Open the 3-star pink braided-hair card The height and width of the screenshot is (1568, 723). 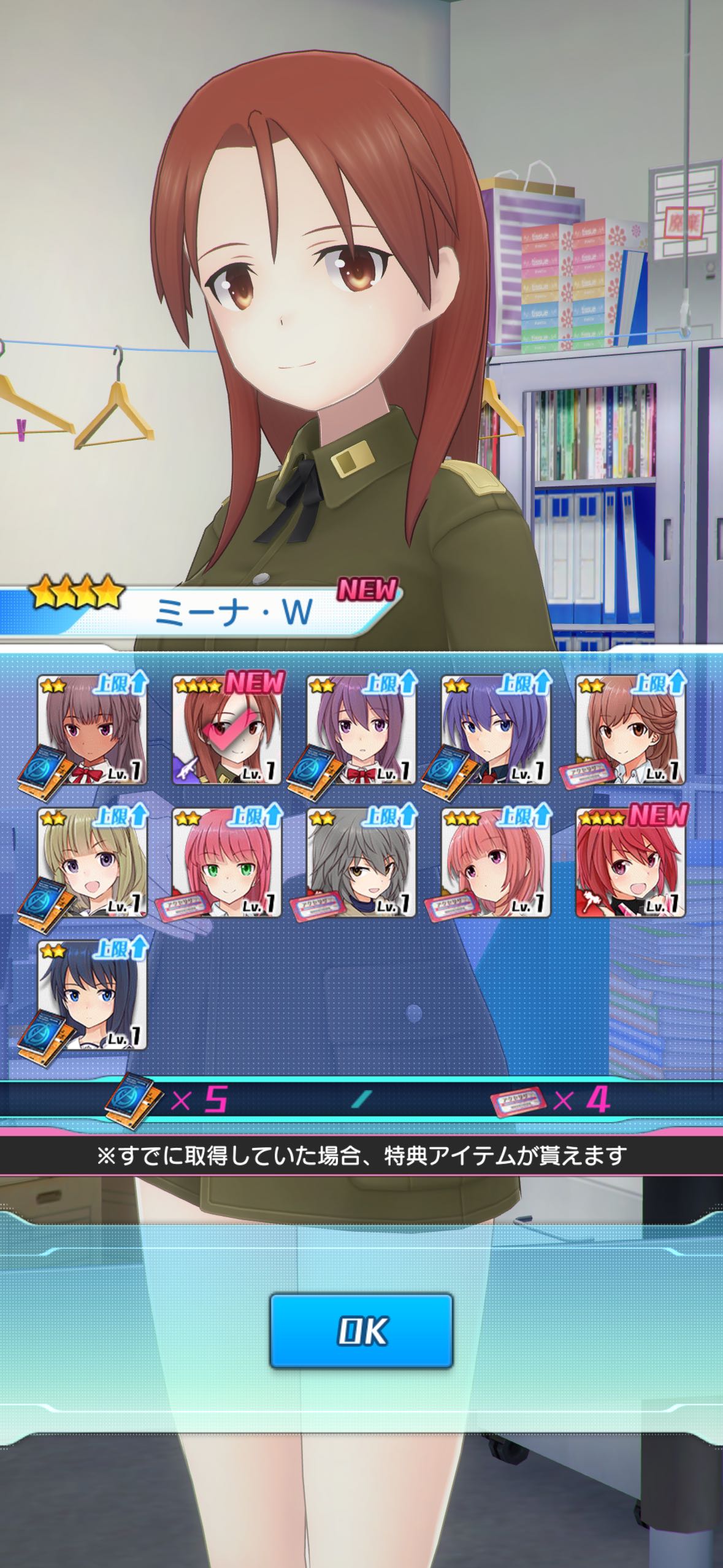pos(496,862)
